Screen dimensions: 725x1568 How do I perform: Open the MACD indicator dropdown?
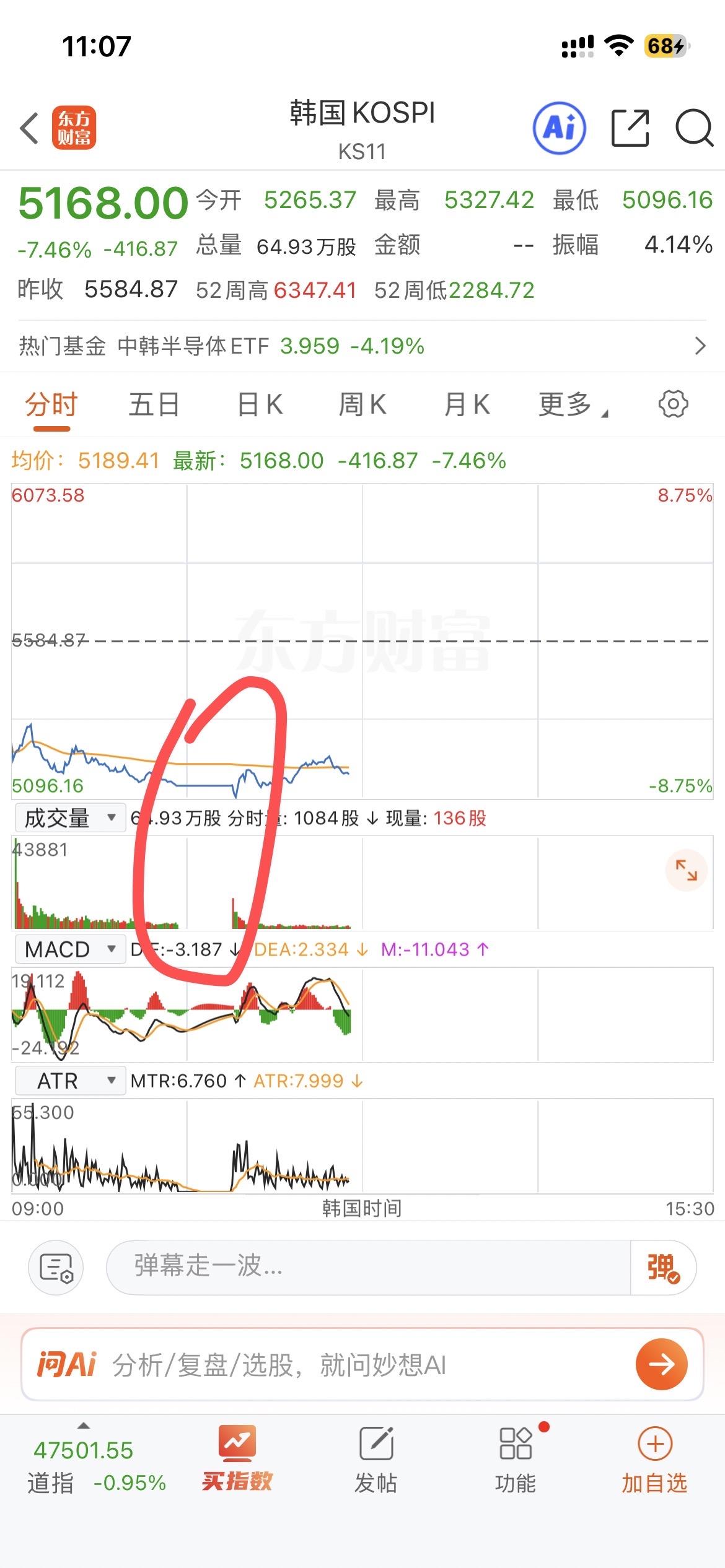pyautogui.click(x=69, y=948)
